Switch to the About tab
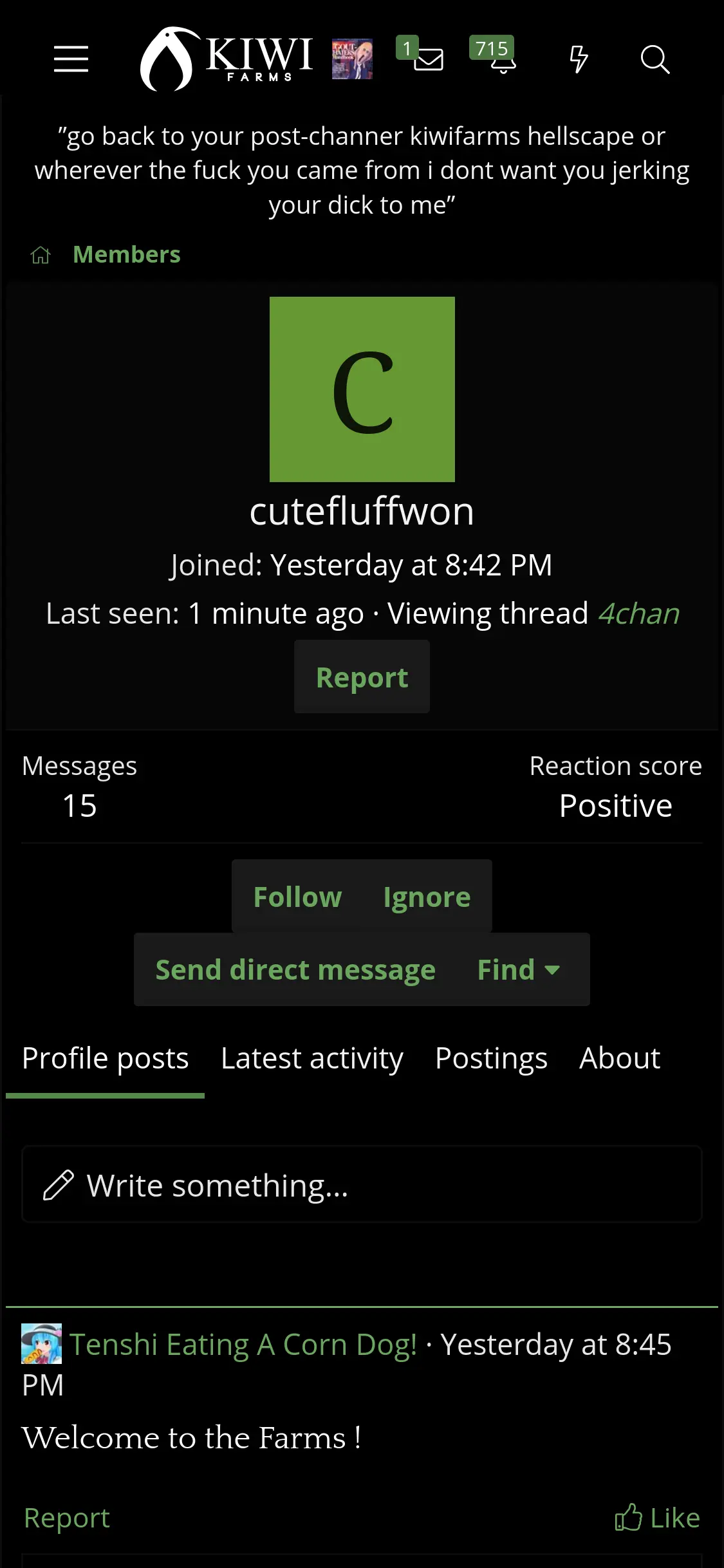 pos(620,1058)
